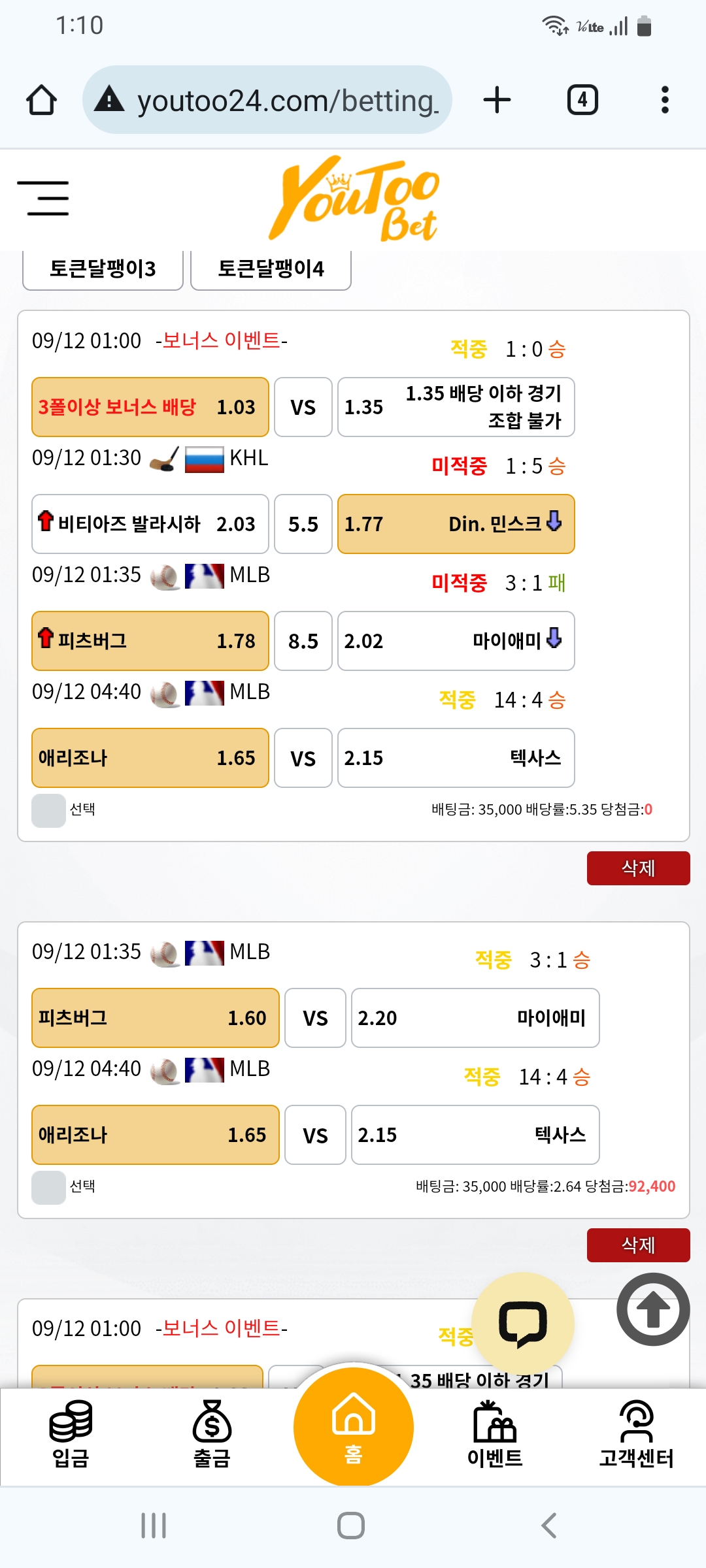Select the 토큰달팽이4 tab
This screenshot has width=706, height=1568.
coord(271,269)
